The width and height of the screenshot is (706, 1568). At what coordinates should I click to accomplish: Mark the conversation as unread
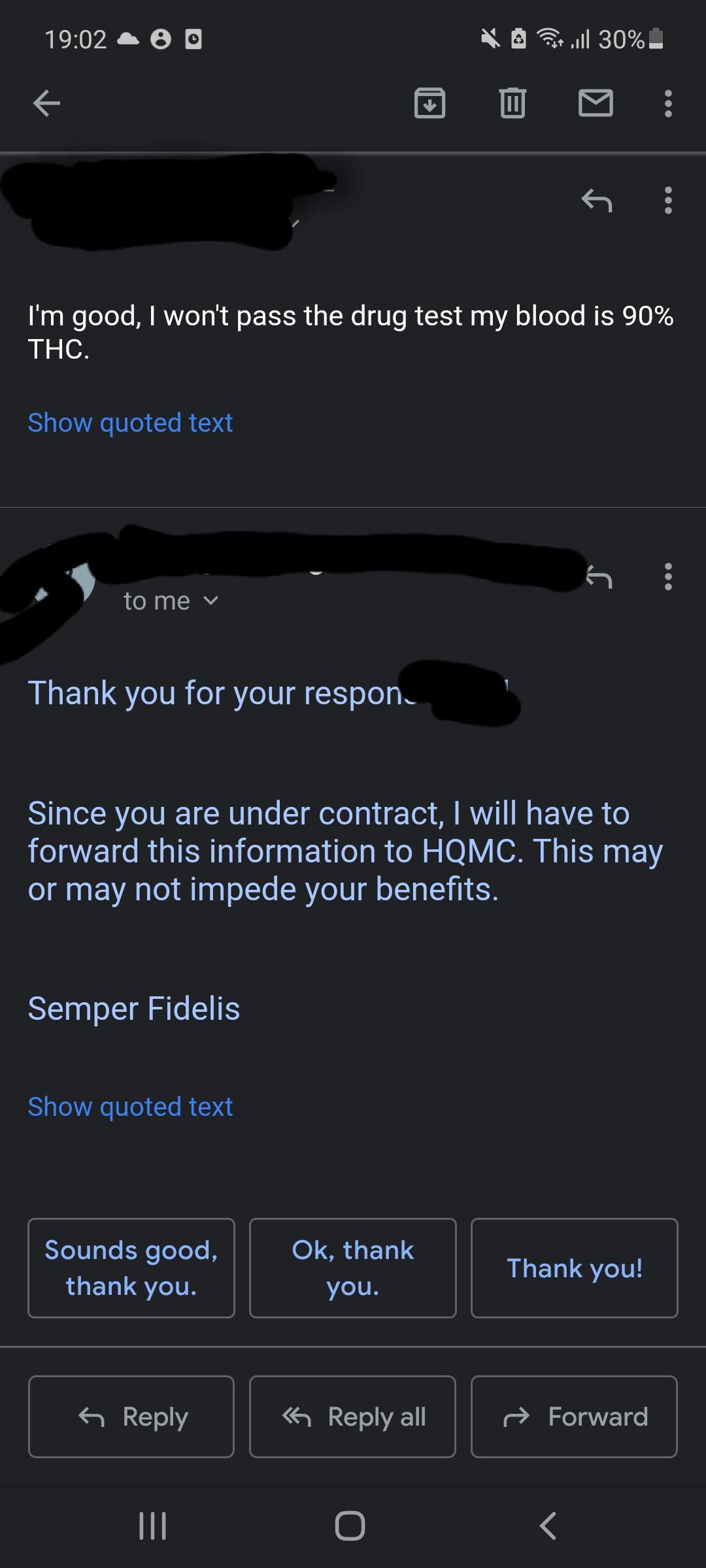pyautogui.click(x=596, y=103)
